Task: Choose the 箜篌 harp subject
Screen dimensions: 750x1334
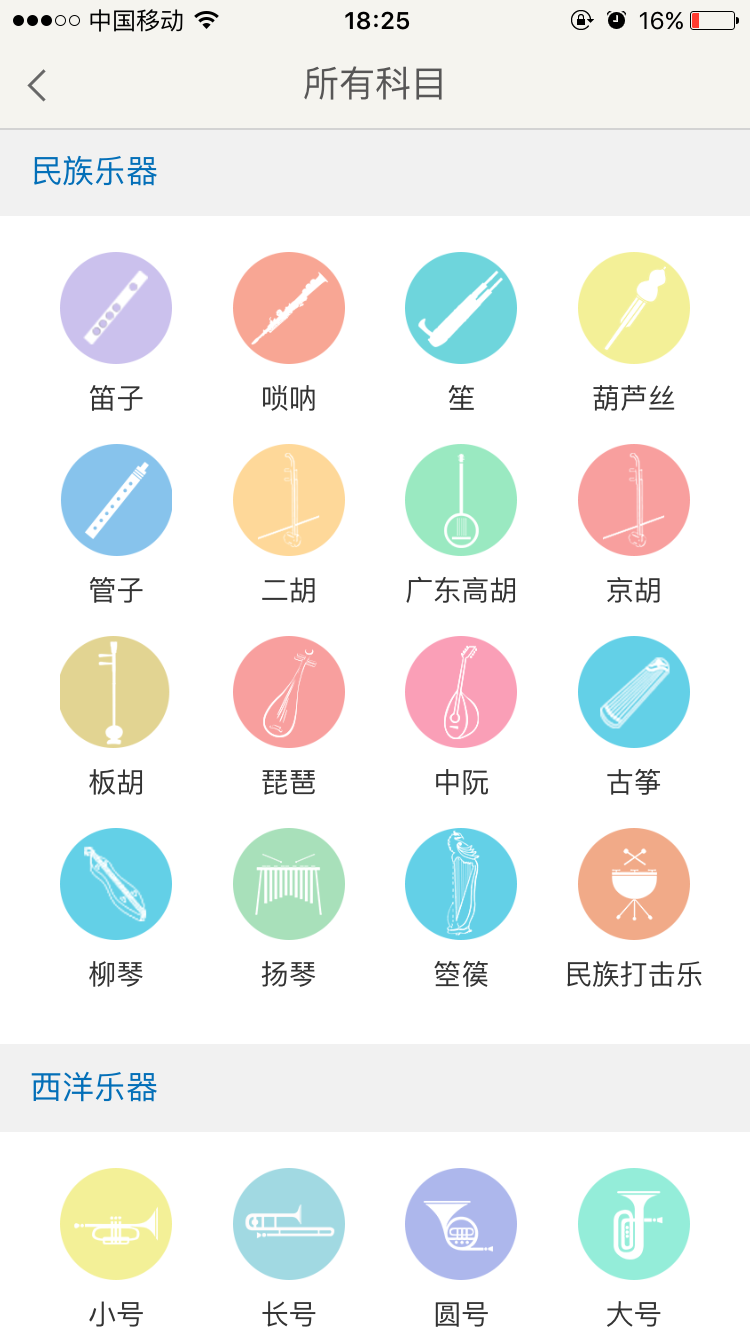Action: pyautogui.click(x=461, y=884)
